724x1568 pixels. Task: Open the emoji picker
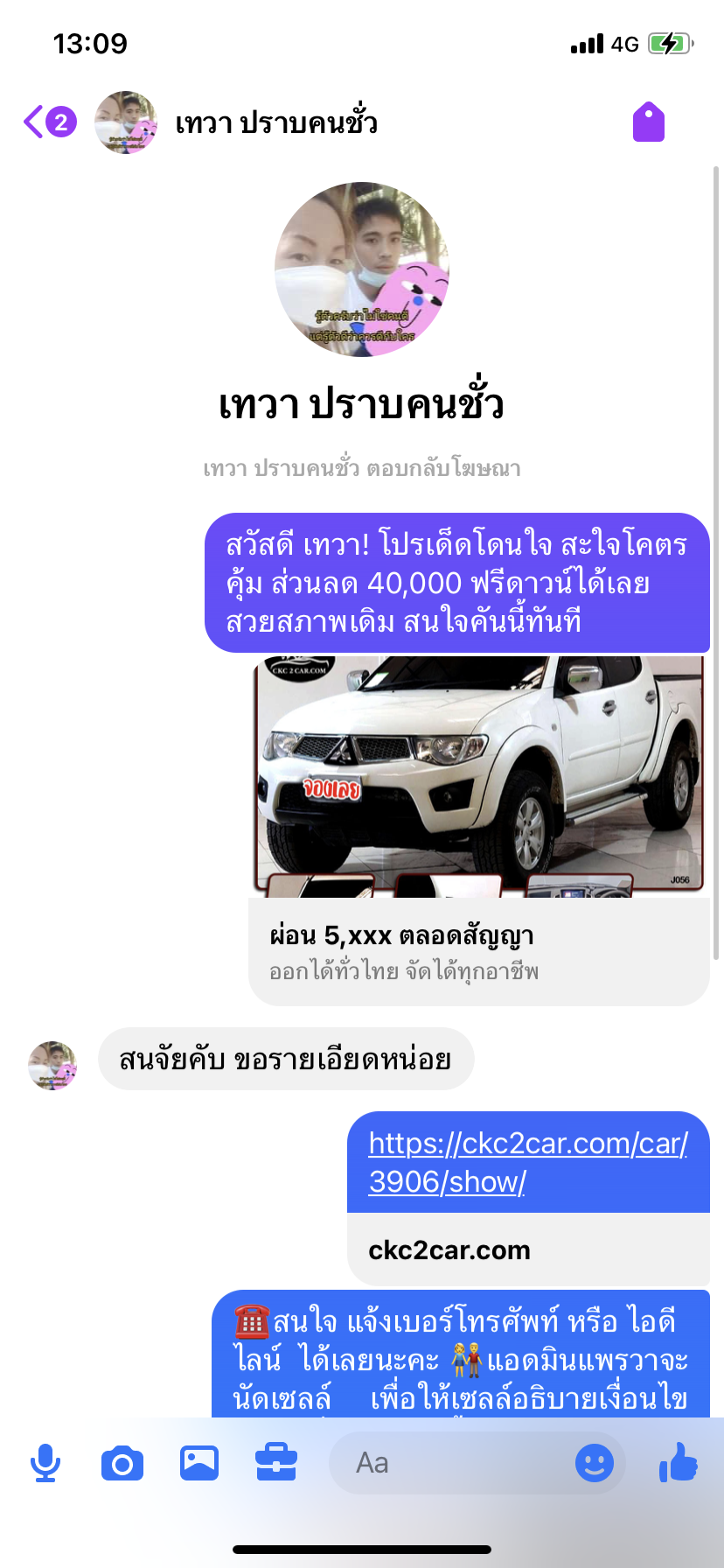(x=595, y=1463)
